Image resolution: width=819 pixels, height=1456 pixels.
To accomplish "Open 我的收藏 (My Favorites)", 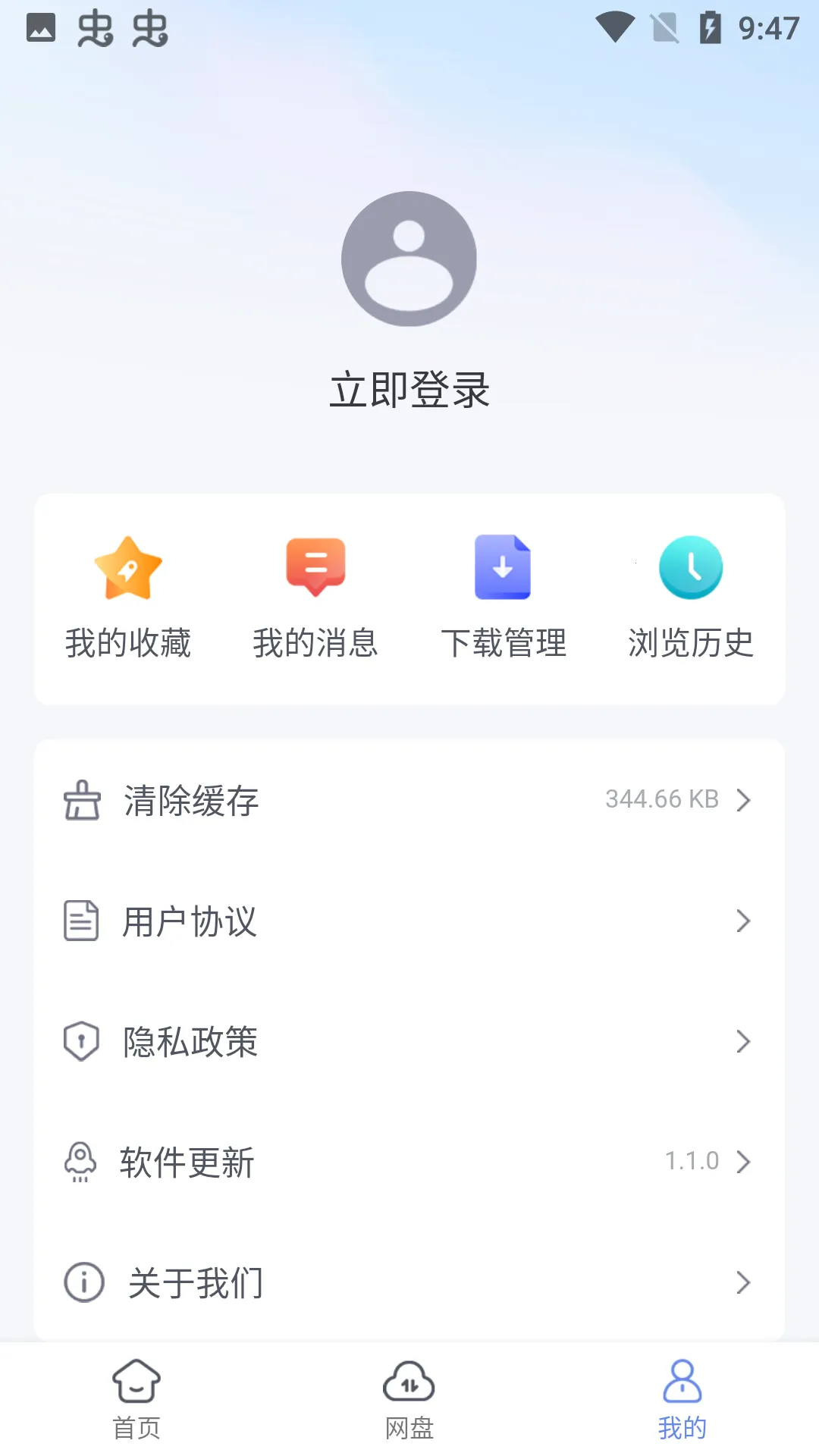I will pos(129,599).
